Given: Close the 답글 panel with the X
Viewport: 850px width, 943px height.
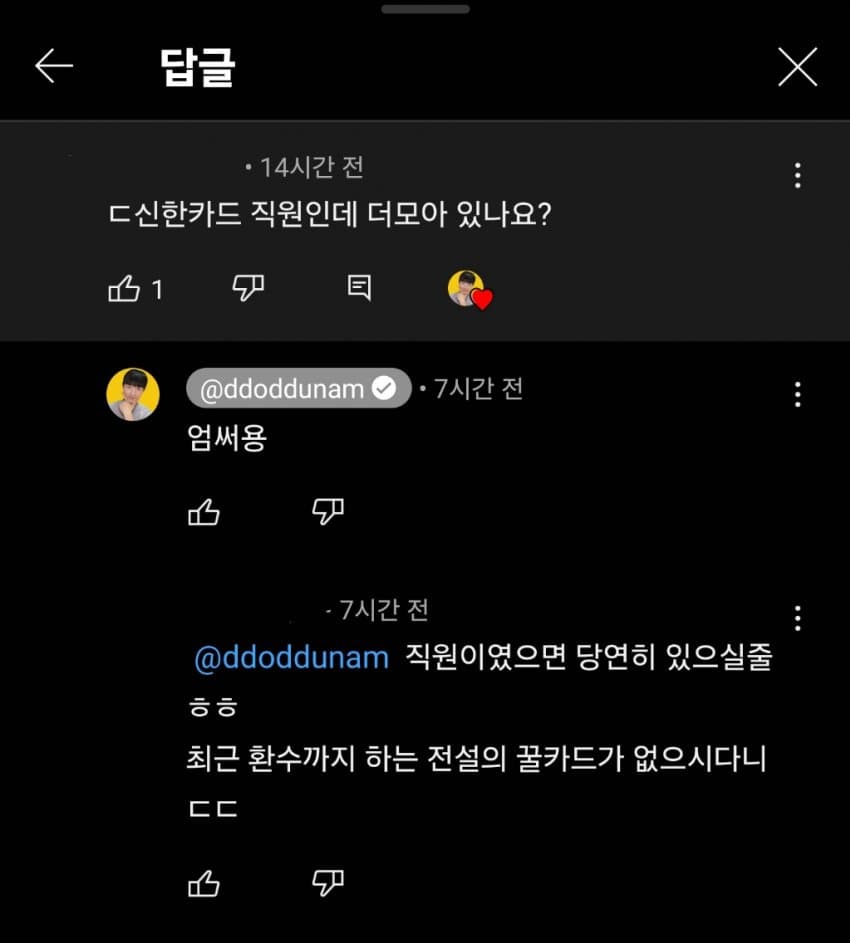Looking at the screenshot, I should [x=797, y=67].
